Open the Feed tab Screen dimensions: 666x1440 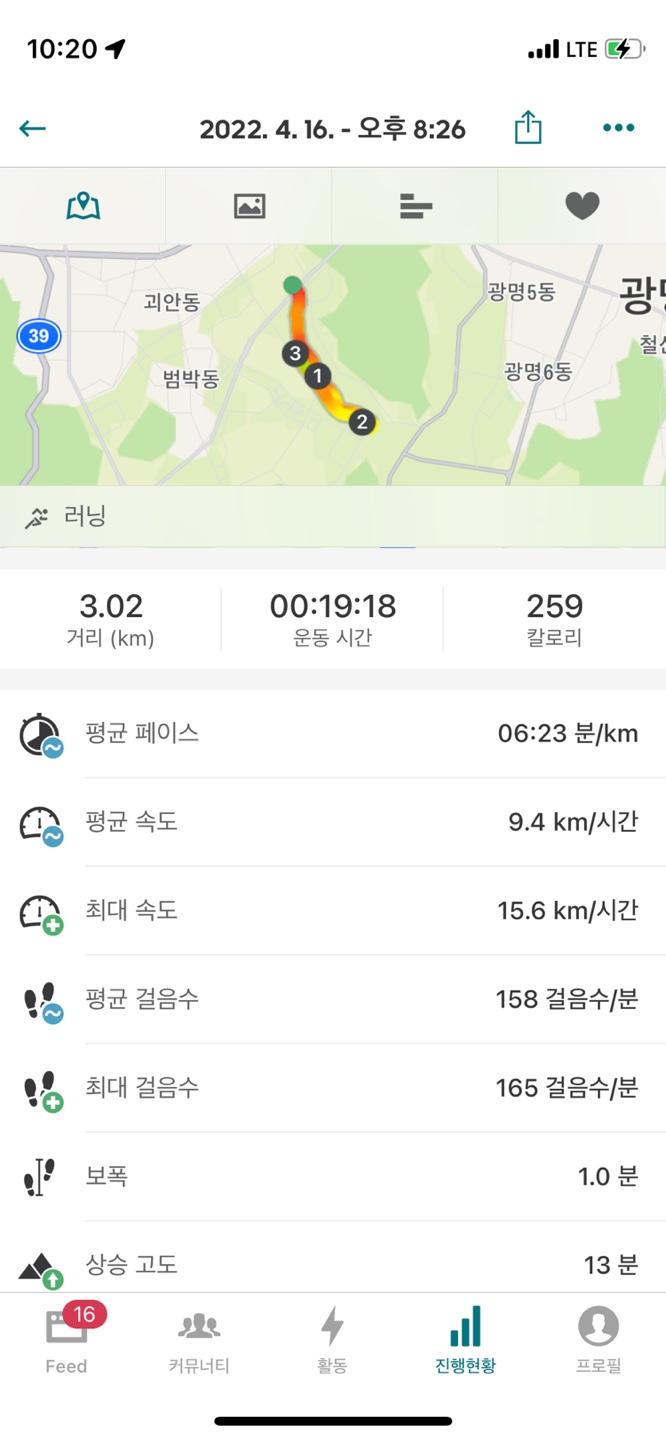pos(66,1340)
